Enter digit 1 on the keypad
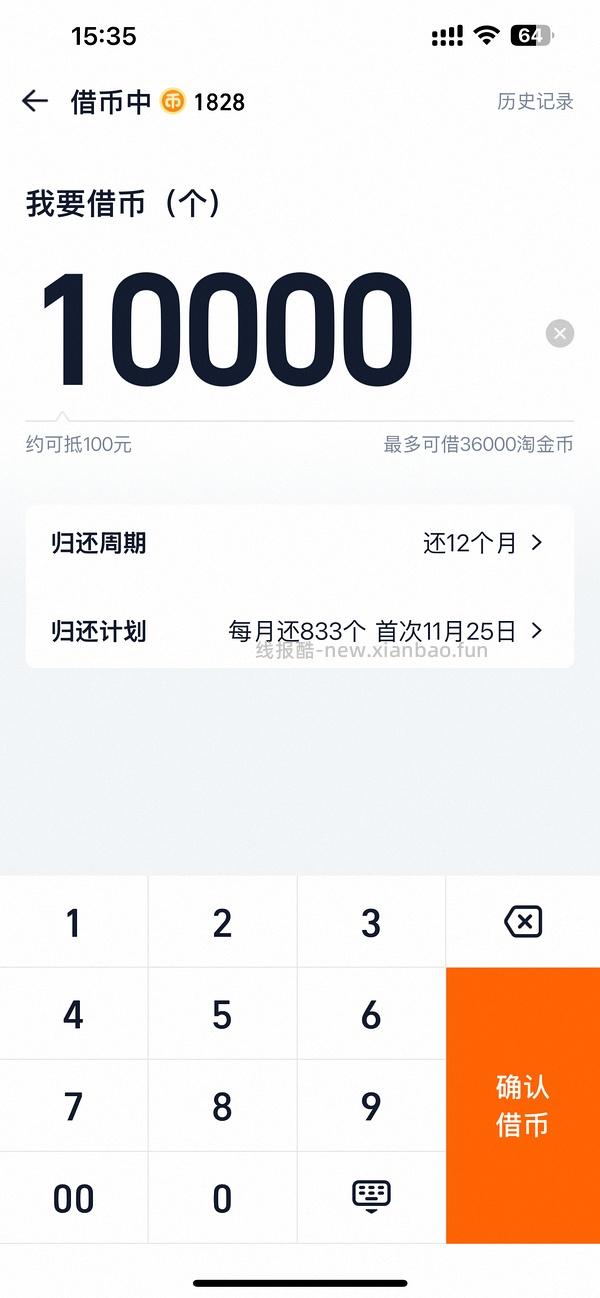 pyautogui.click(x=73, y=923)
